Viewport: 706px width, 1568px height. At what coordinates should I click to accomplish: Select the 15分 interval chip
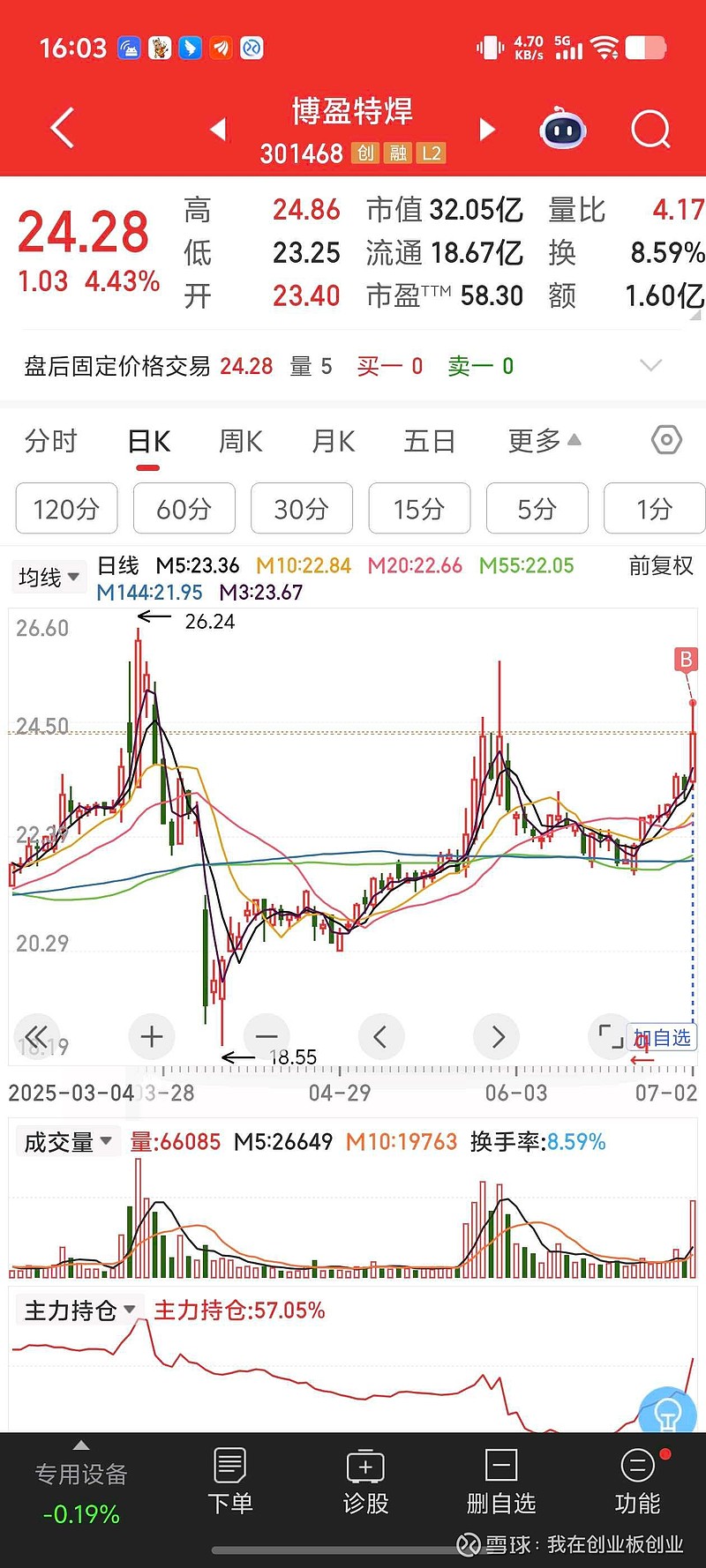point(419,508)
